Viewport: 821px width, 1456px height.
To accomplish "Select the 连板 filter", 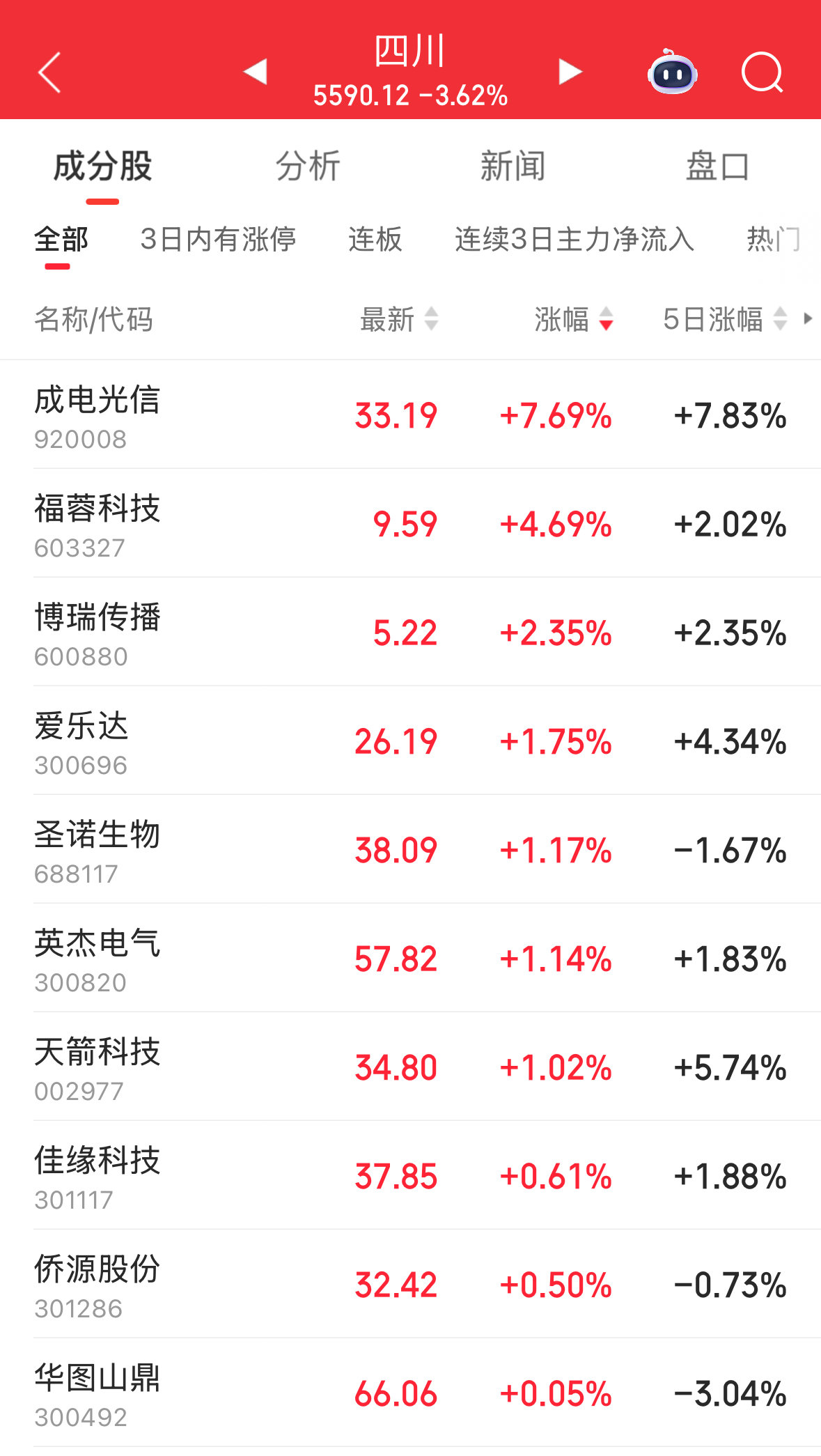I will point(375,239).
